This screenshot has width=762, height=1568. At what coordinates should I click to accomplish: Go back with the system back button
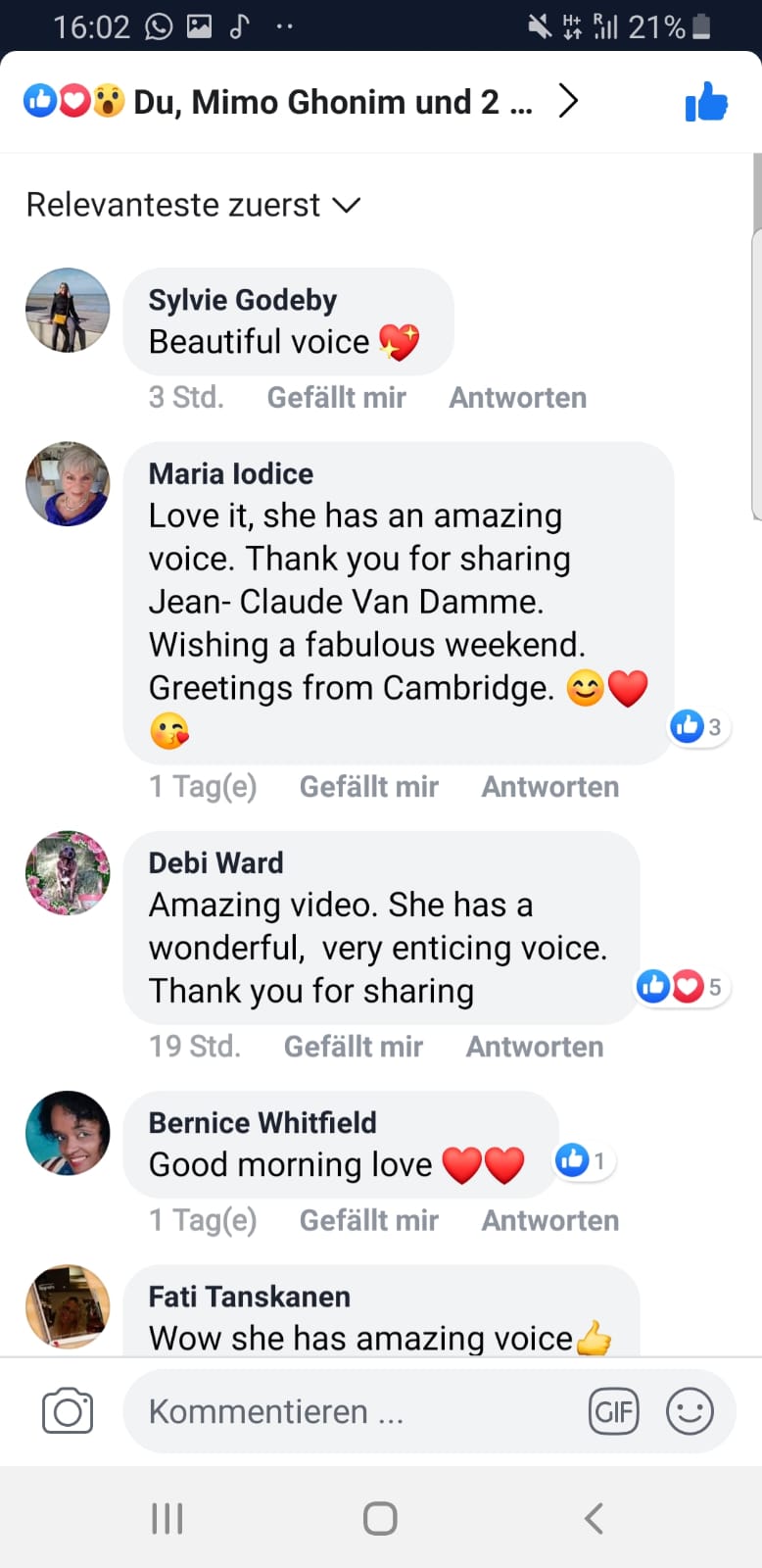(594, 1519)
